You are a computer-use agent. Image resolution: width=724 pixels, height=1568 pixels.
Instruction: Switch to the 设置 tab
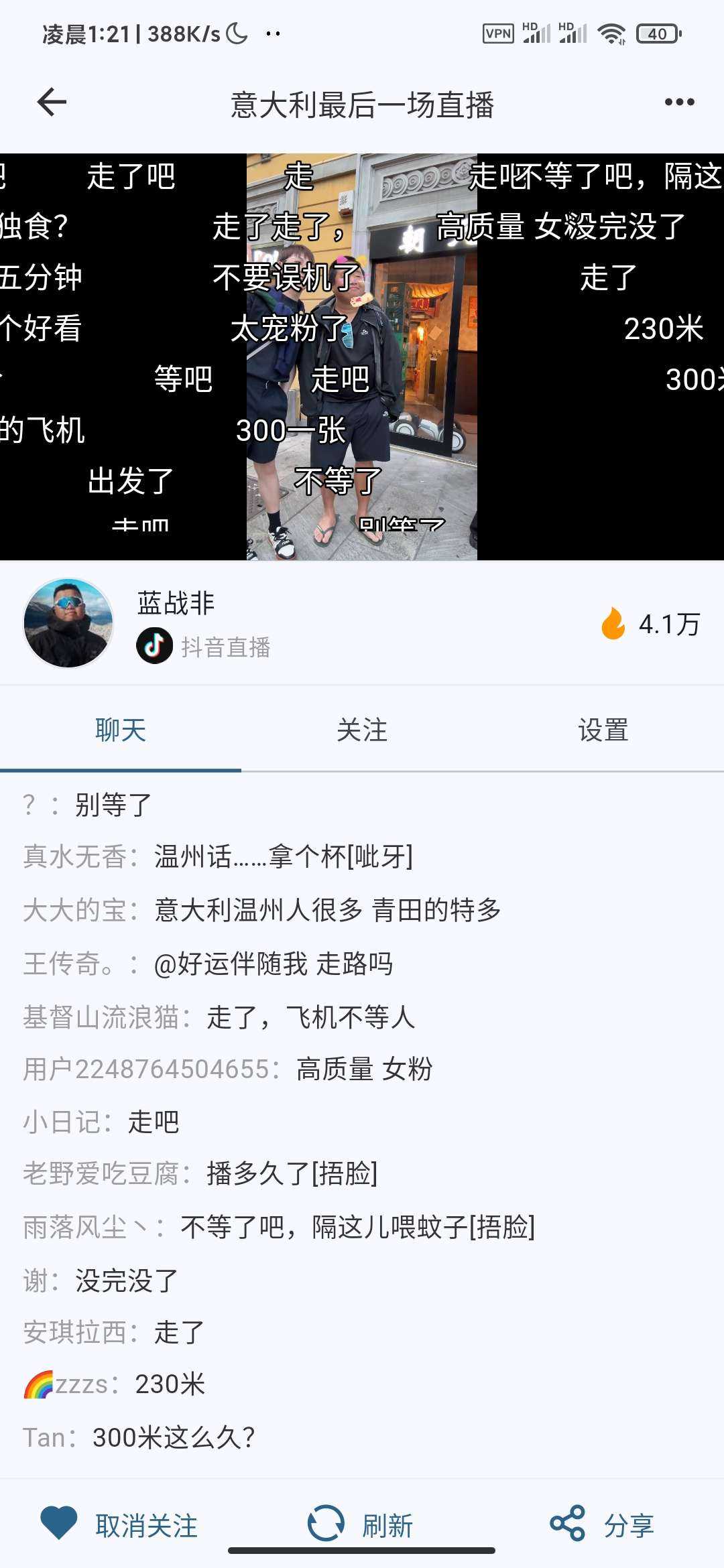click(x=603, y=730)
